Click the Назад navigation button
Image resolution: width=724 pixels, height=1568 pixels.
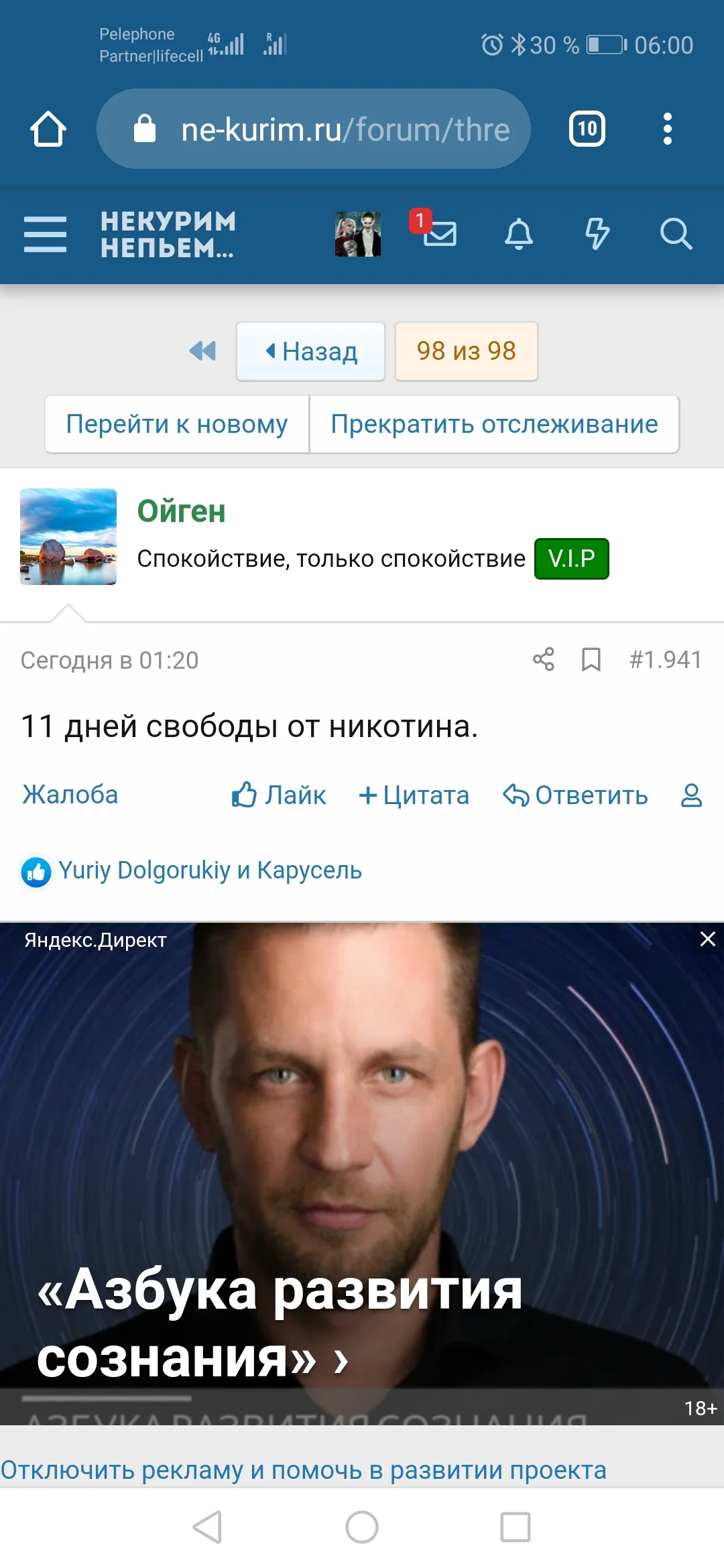310,351
